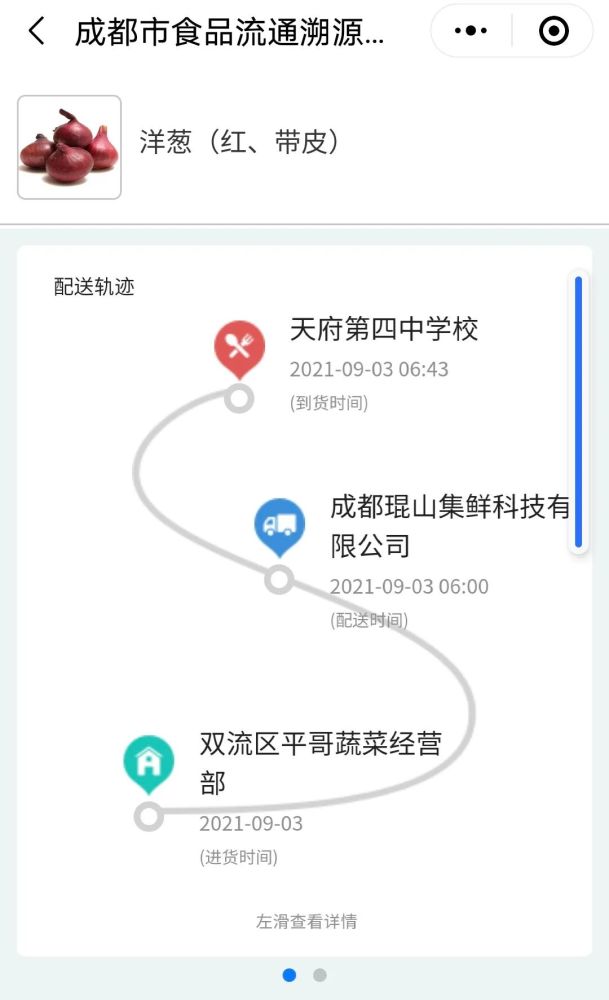Select the 成都琨山集鲜科技有限公司 delivery stop
This screenshot has width=609, height=1000.
449,526
